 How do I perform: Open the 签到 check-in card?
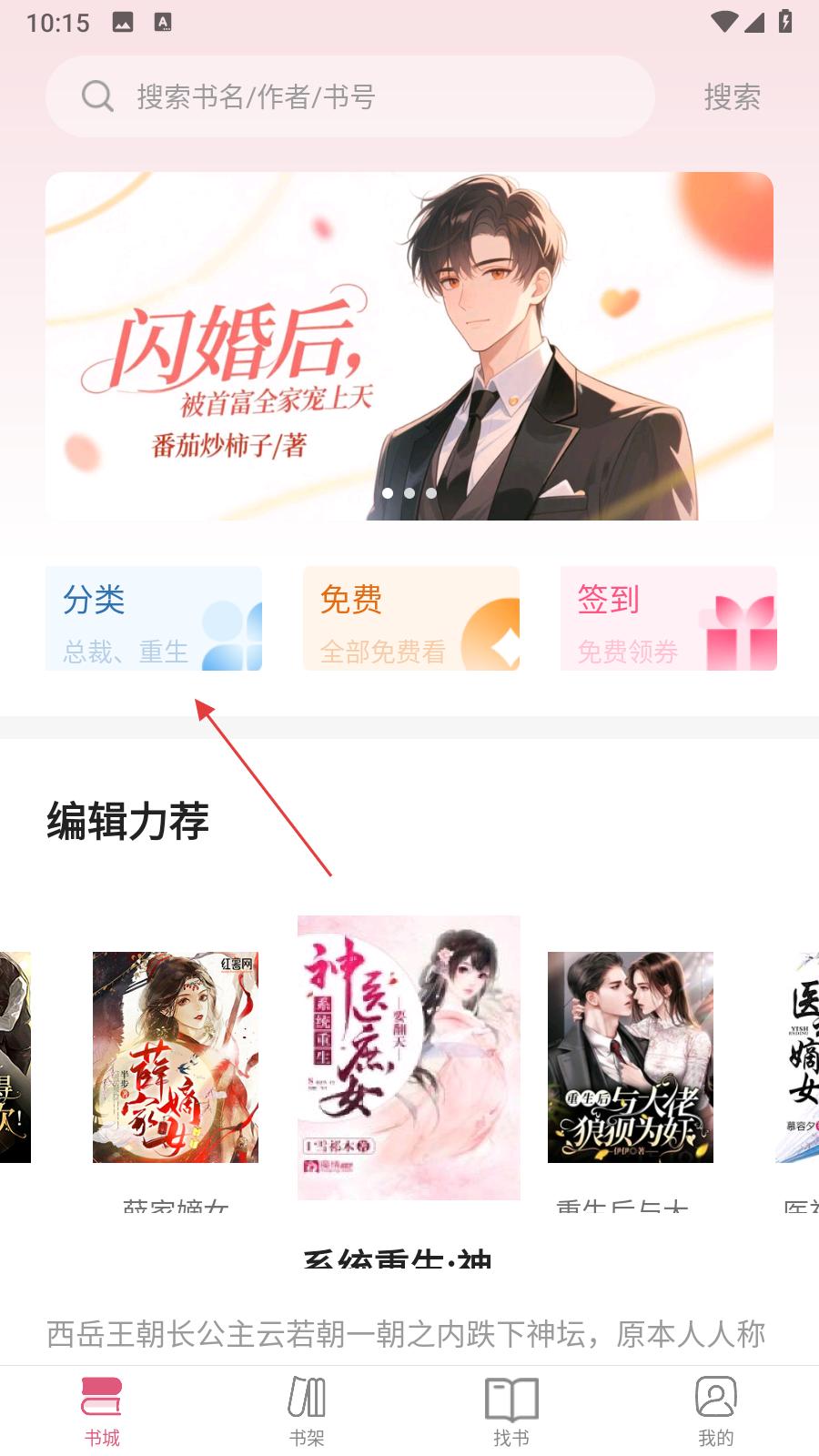[669, 619]
